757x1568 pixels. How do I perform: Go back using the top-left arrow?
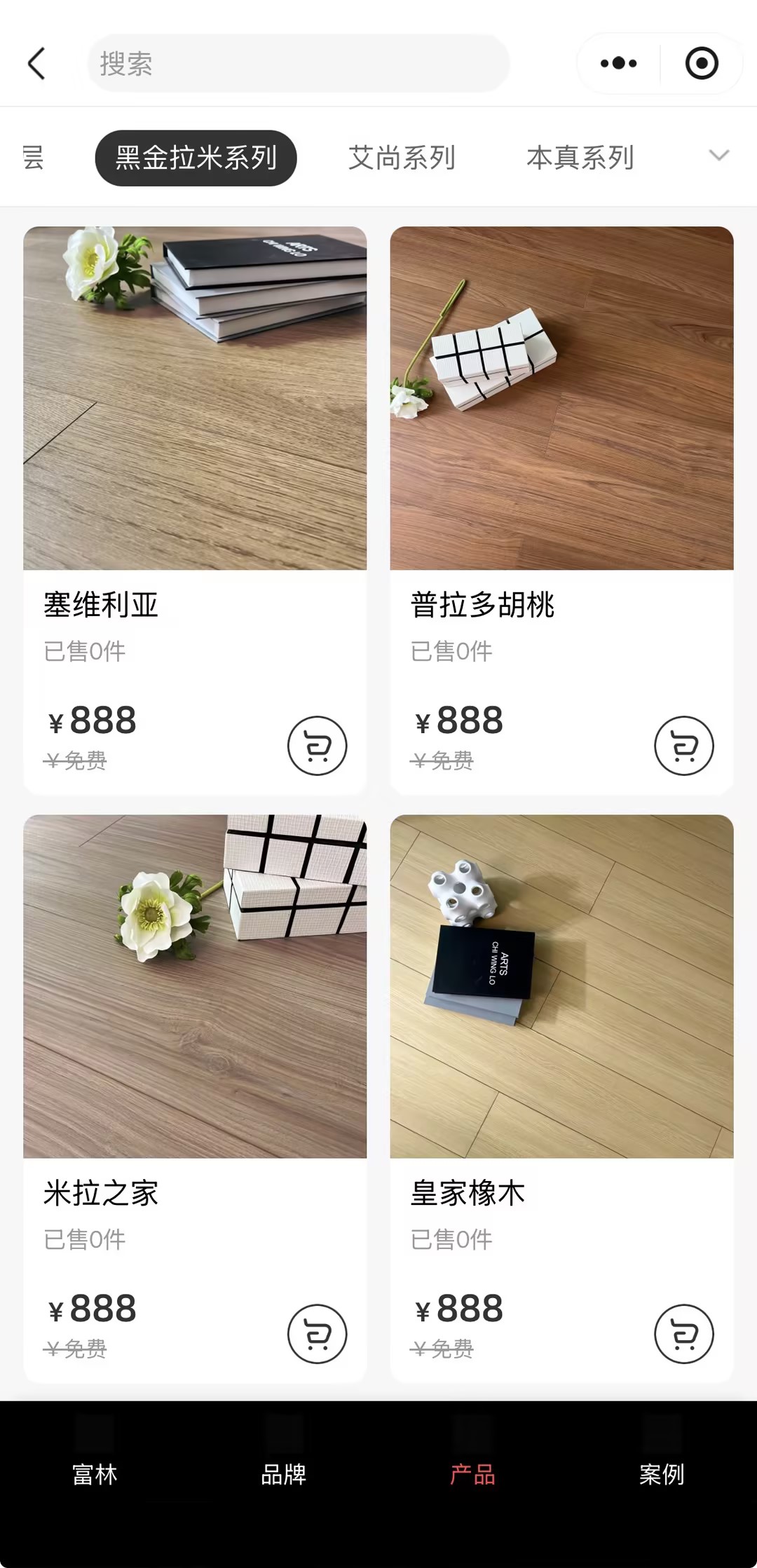pos(36,64)
